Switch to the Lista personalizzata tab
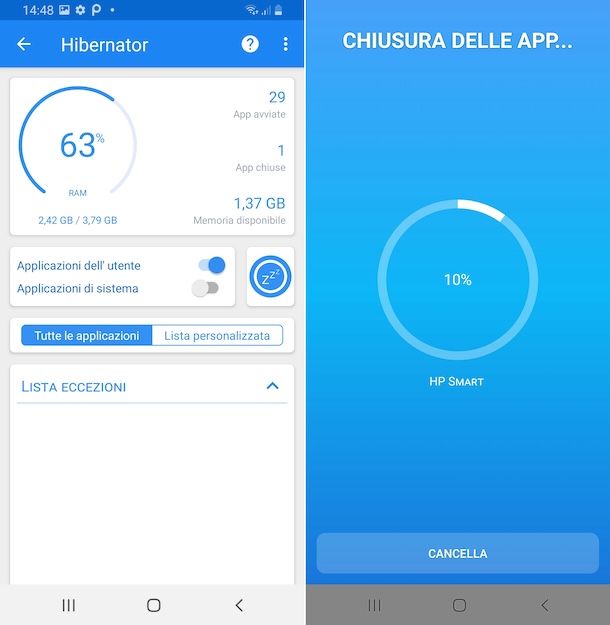The height and width of the screenshot is (625, 610). click(217, 336)
